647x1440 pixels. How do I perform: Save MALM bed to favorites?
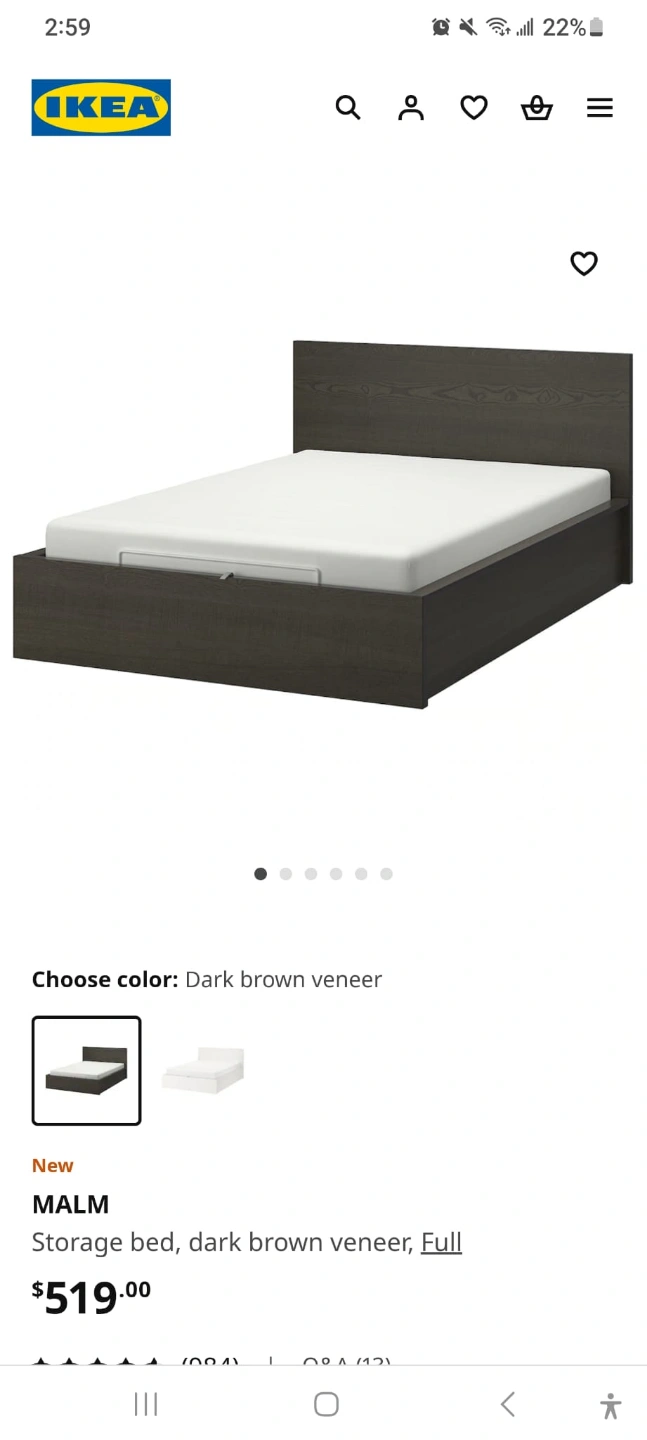pyautogui.click(x=584, y=263)
